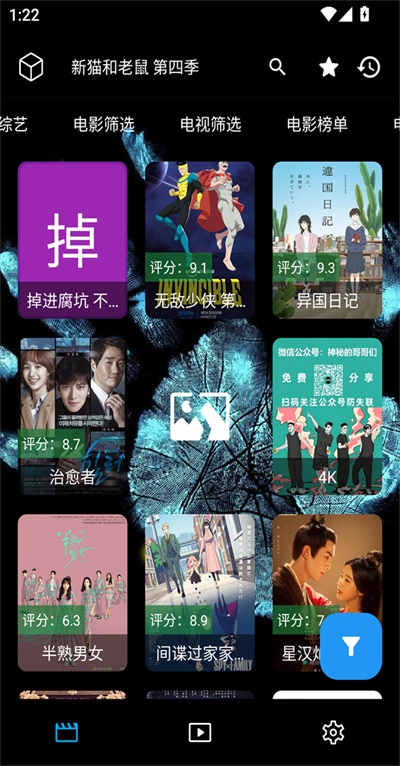
Task: Select the clapperboard movies tab at bottom
Action: point(66,732)
